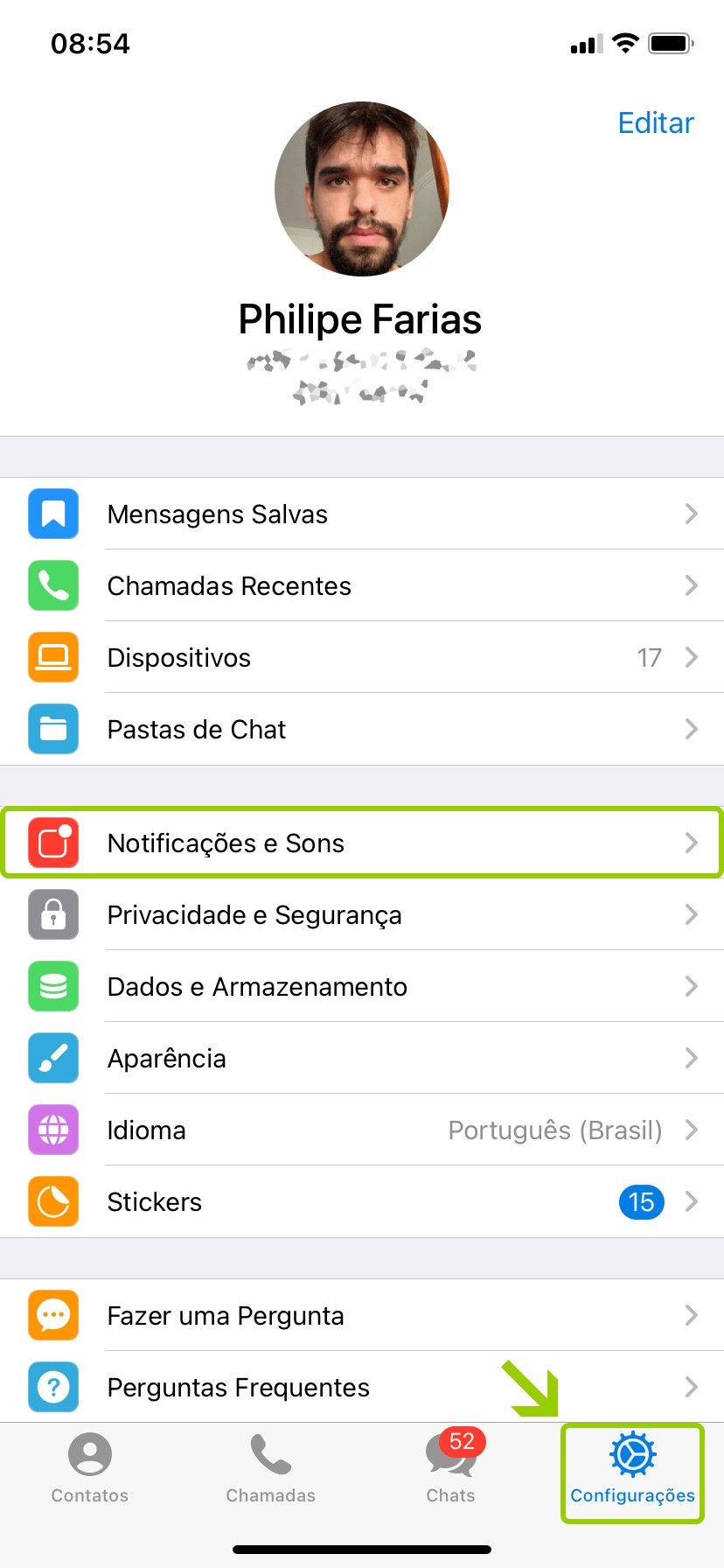Open Chamadas Recentes

pyautogui.click(x=362, y=585)
